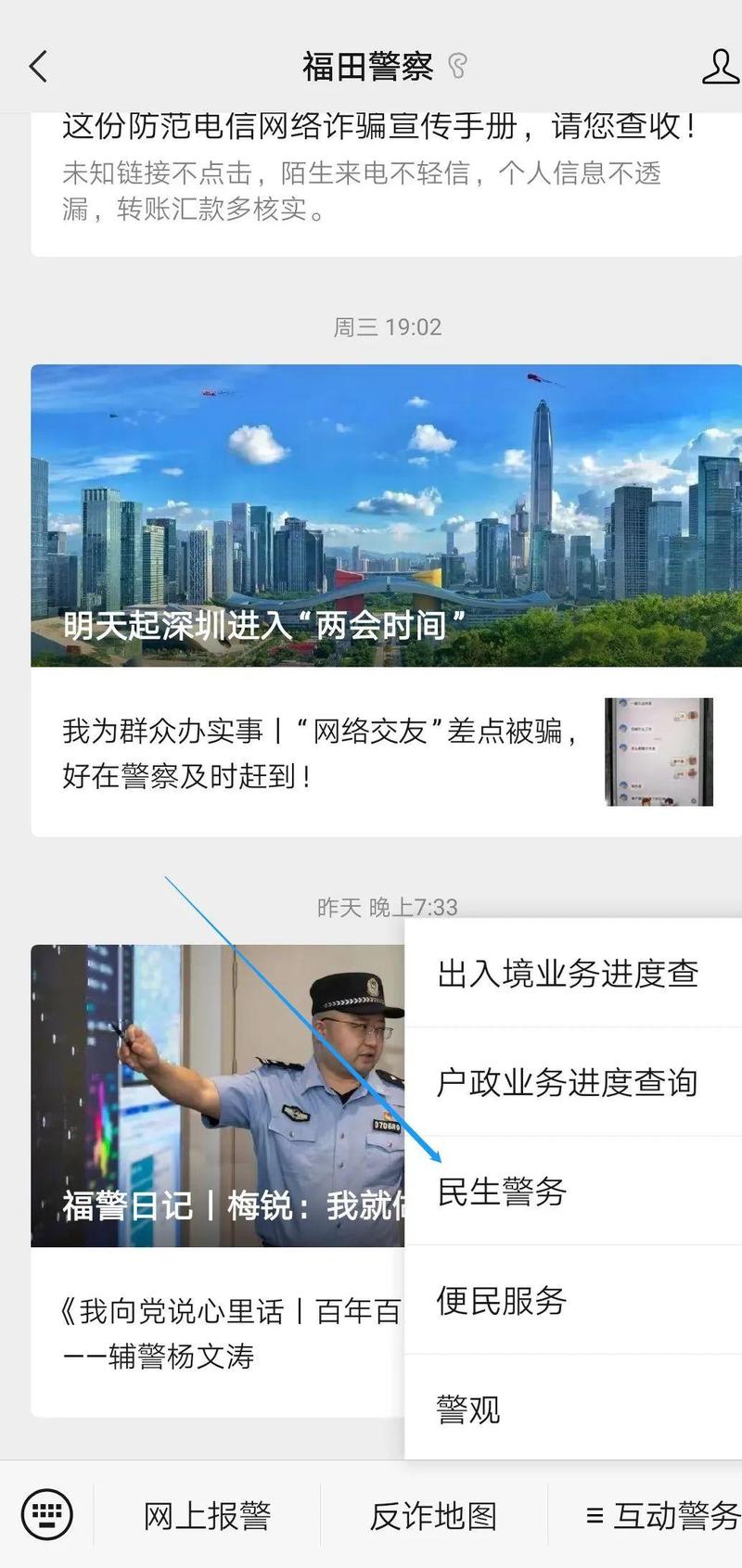Switch to keyboard input mode

coord(46,1515)
